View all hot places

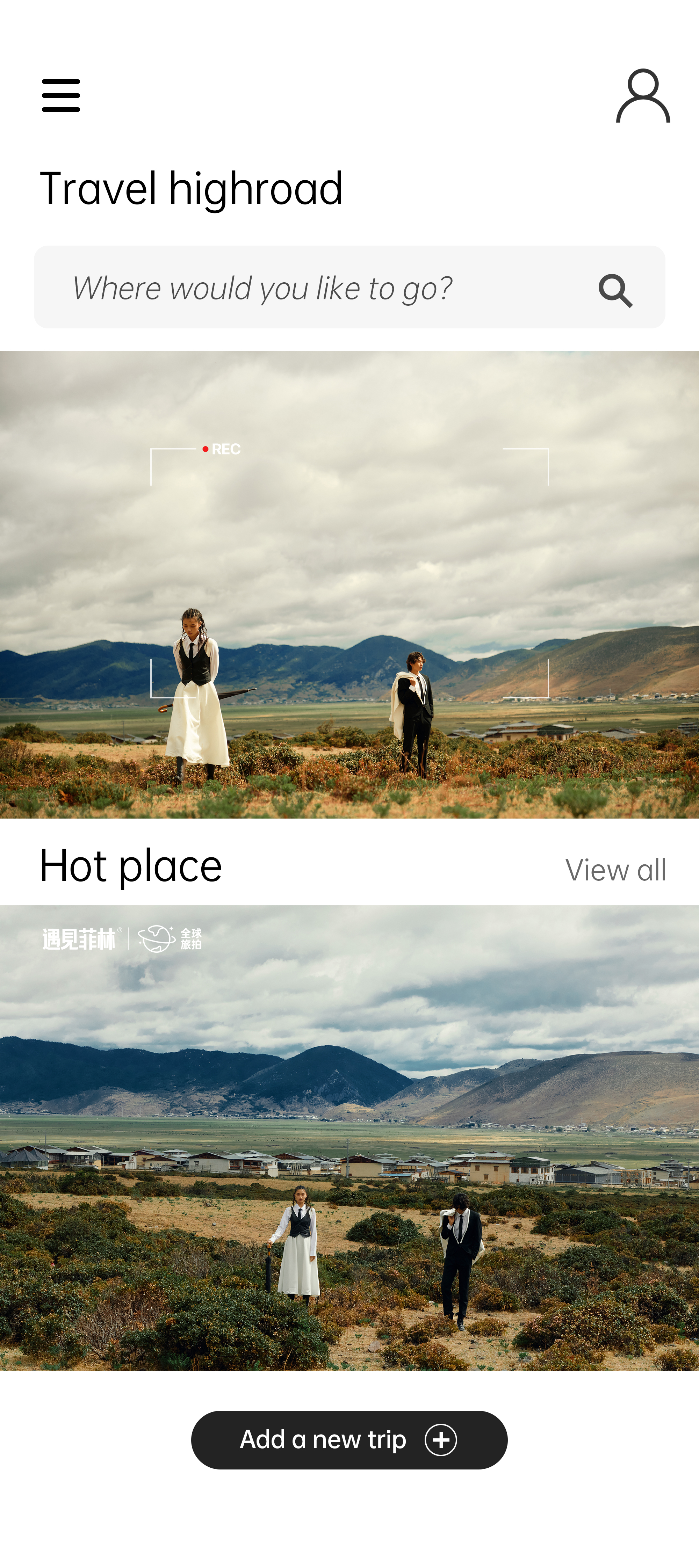[x=615, y=870]
